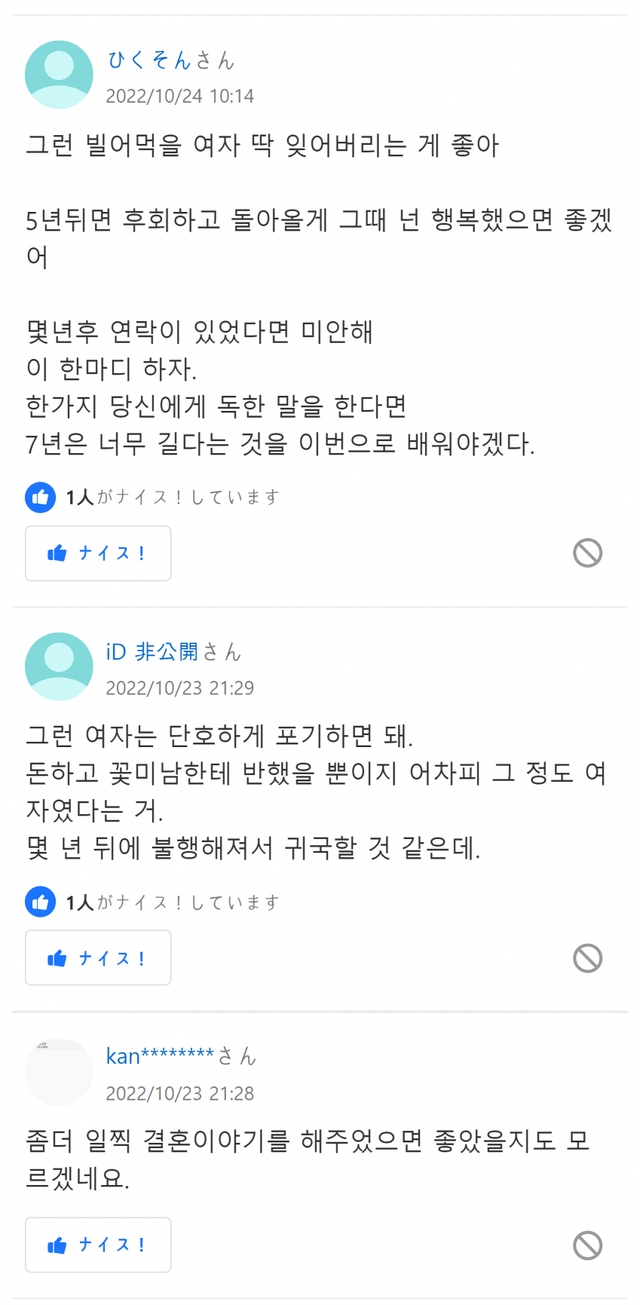Like the iD 非公開 answer with ナイス!

98,958
